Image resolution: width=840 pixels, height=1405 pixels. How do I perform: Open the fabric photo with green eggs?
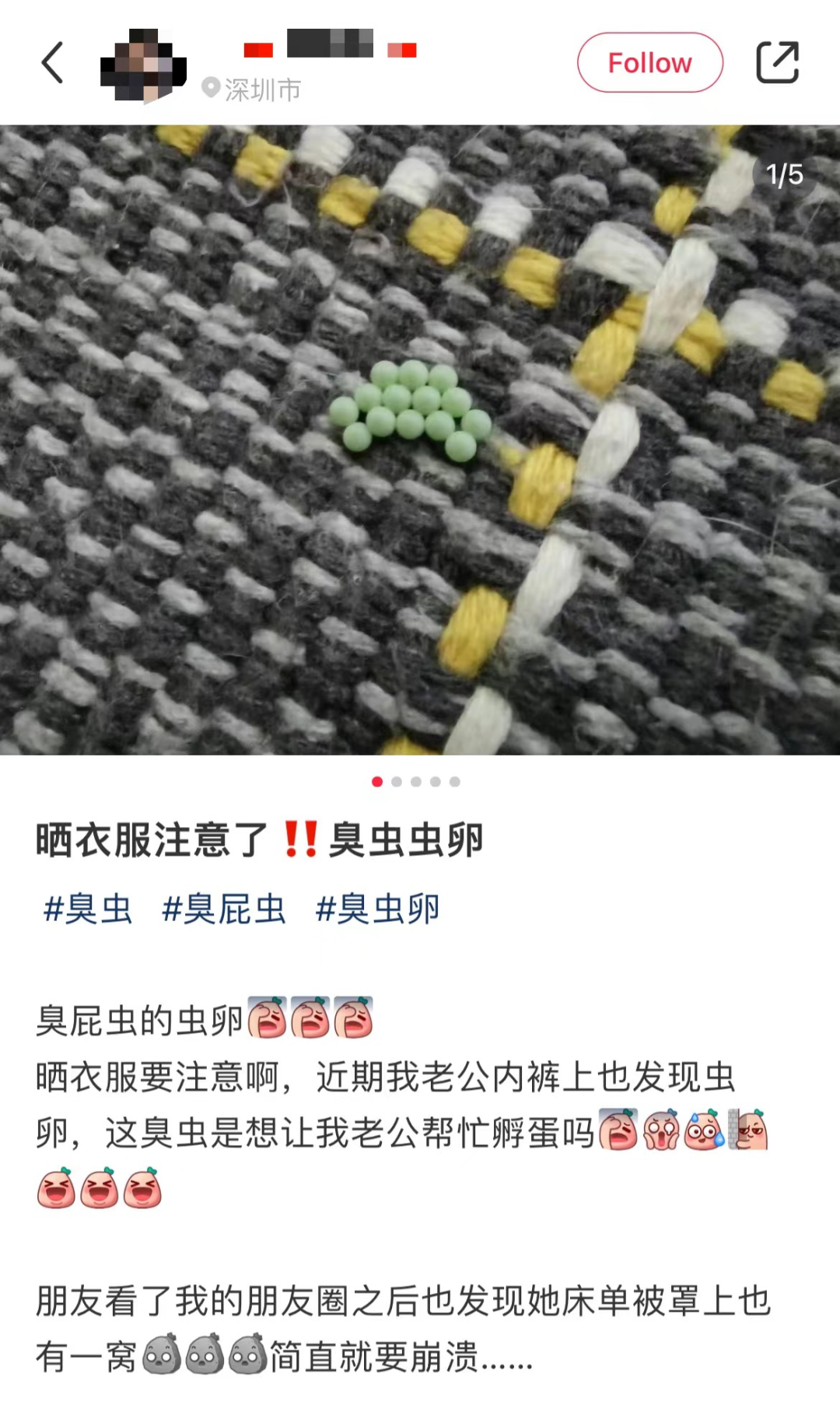[420, 440]
